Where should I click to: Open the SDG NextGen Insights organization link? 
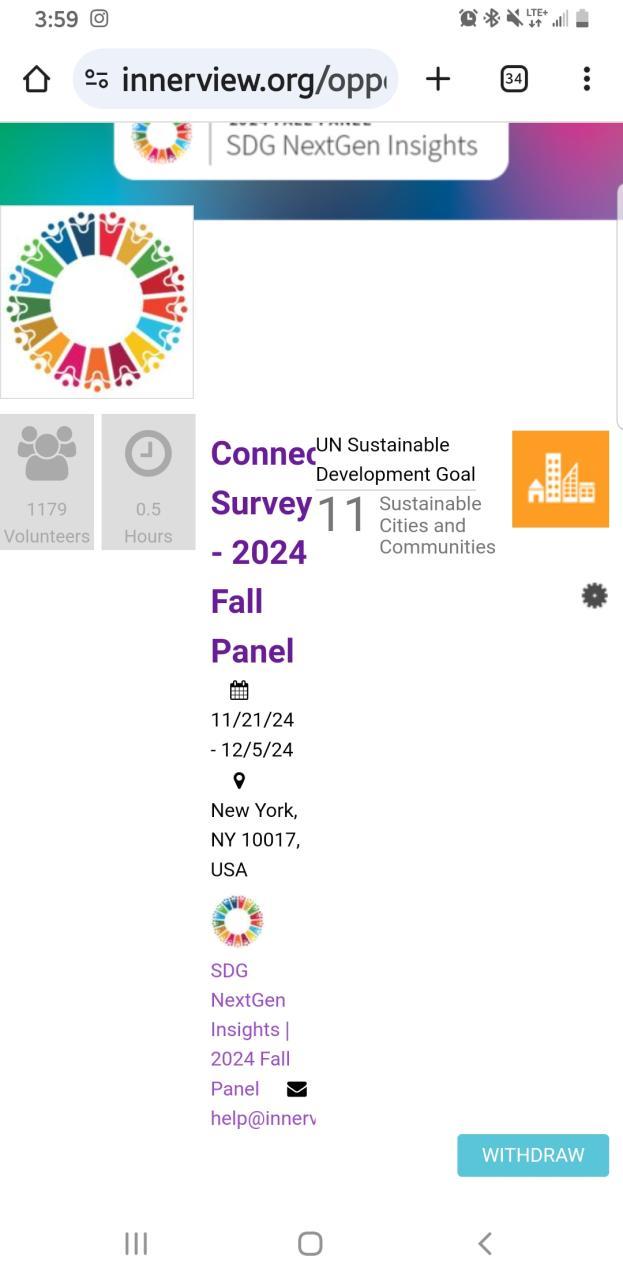point(250,1029)
